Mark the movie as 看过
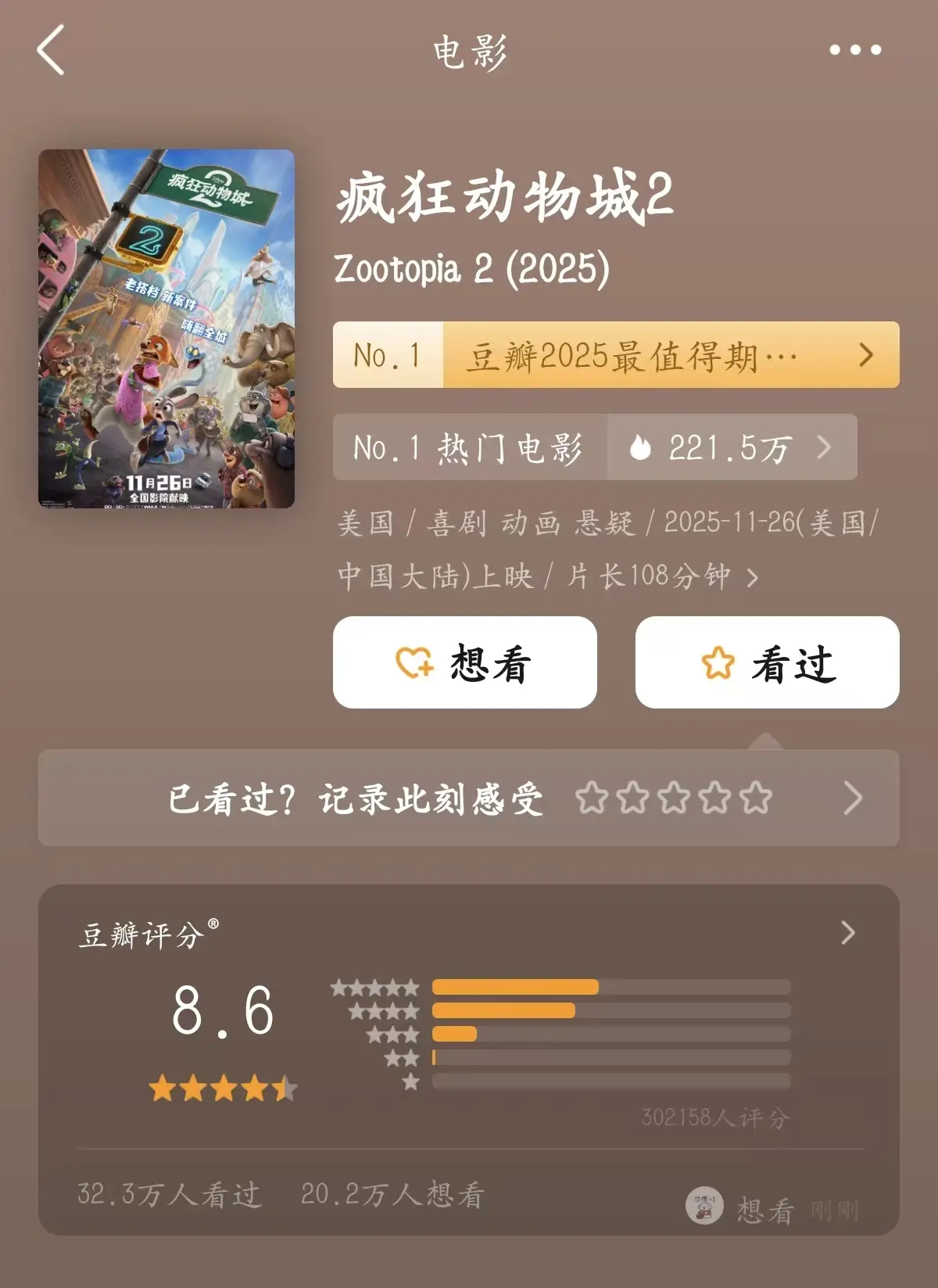This screenshot has height=1288, width=938. [767, 663]
